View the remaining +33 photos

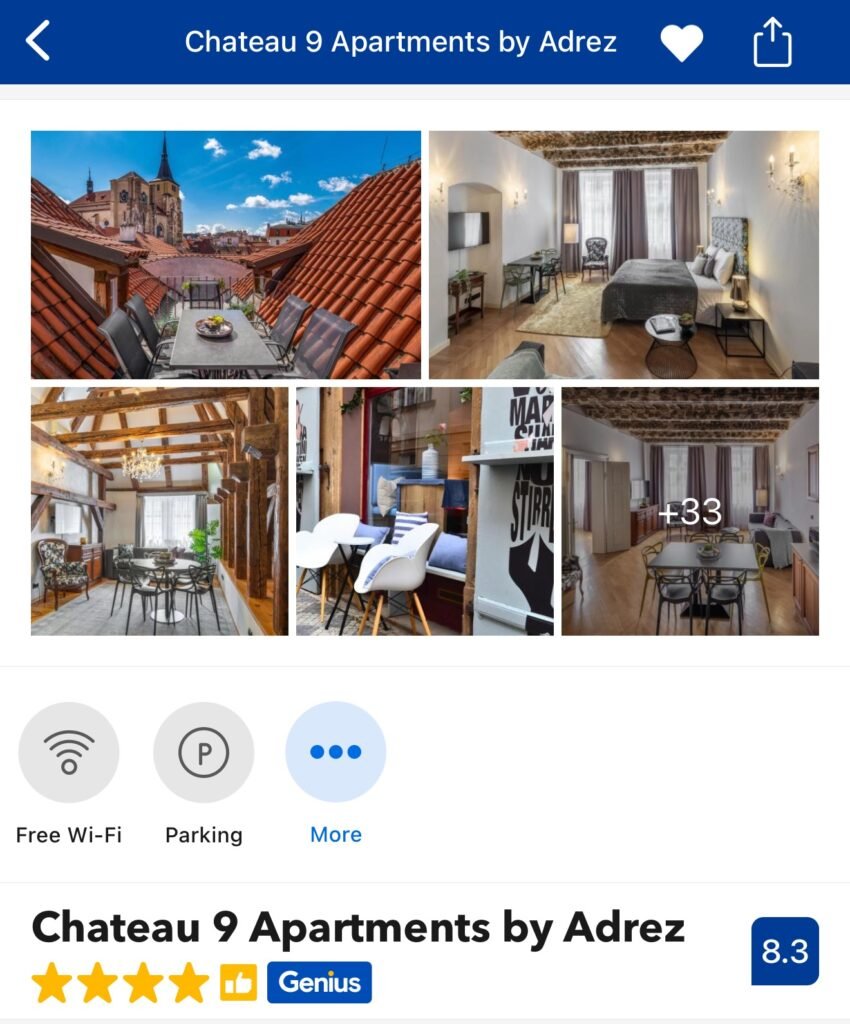coord(690,511)
